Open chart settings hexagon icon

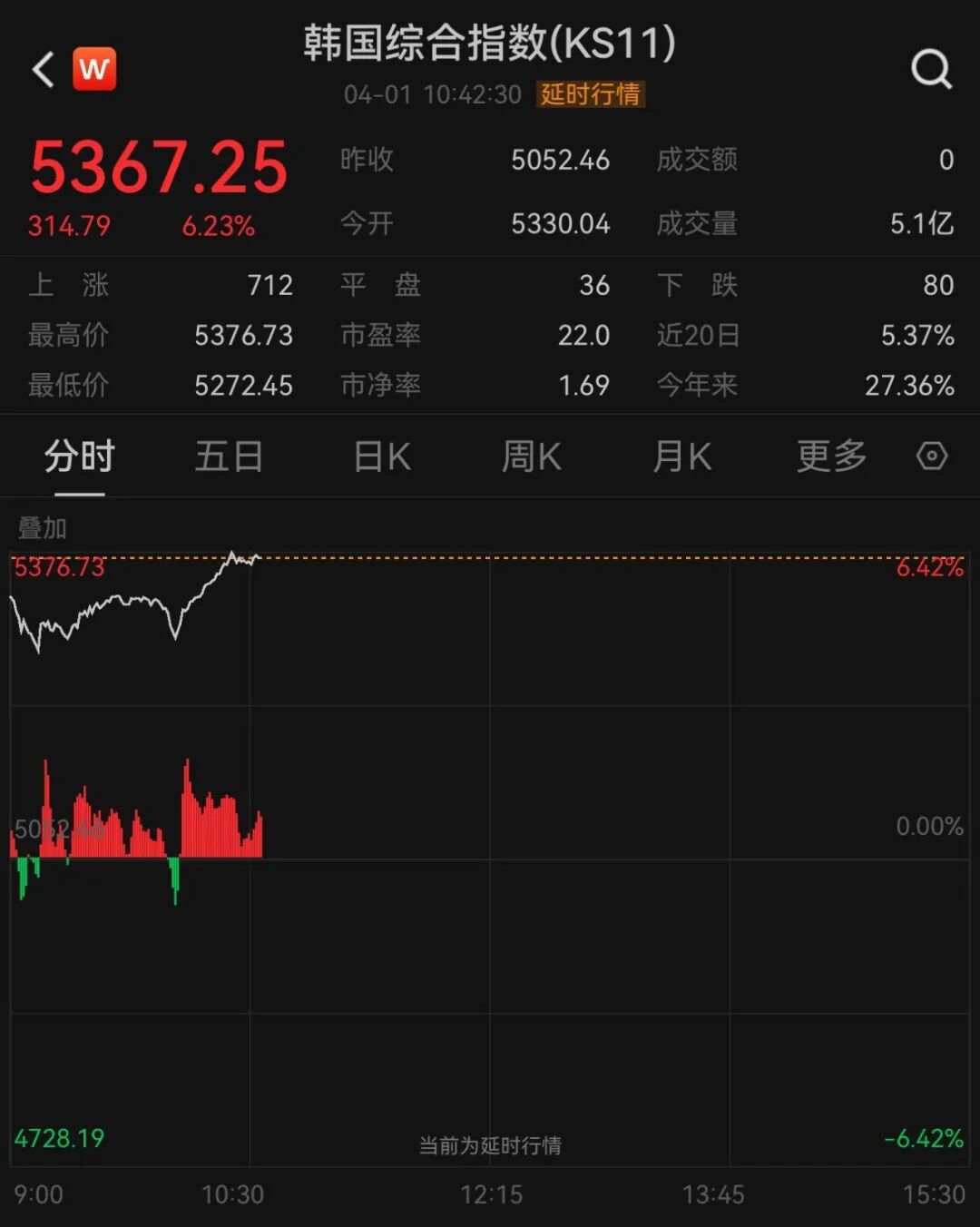[932, 456]
